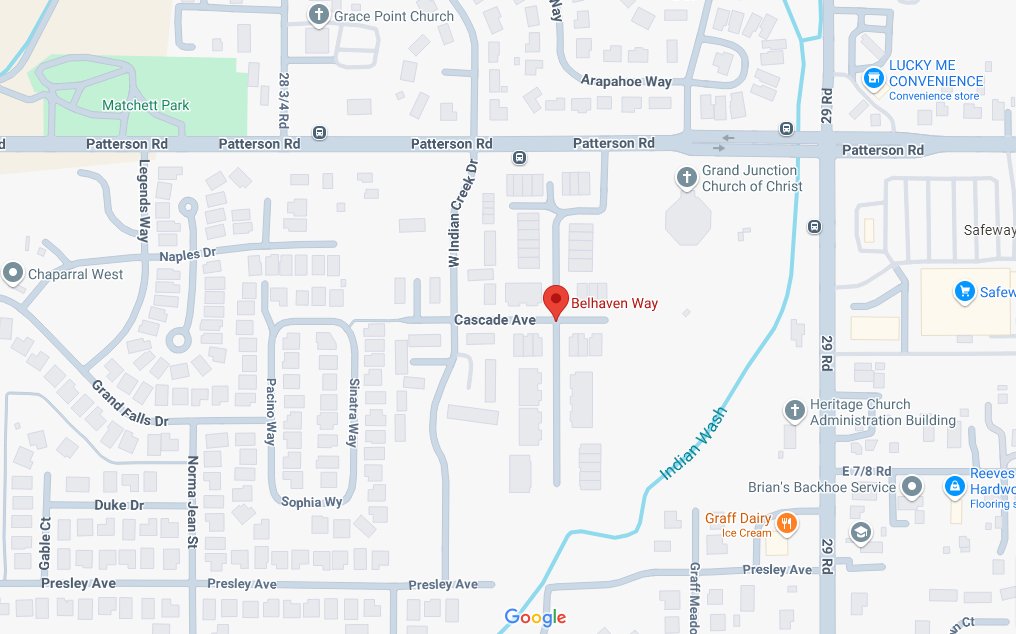Open Safeway shopping cart marker
This screenshot has width=1016, height=634.
964,291
